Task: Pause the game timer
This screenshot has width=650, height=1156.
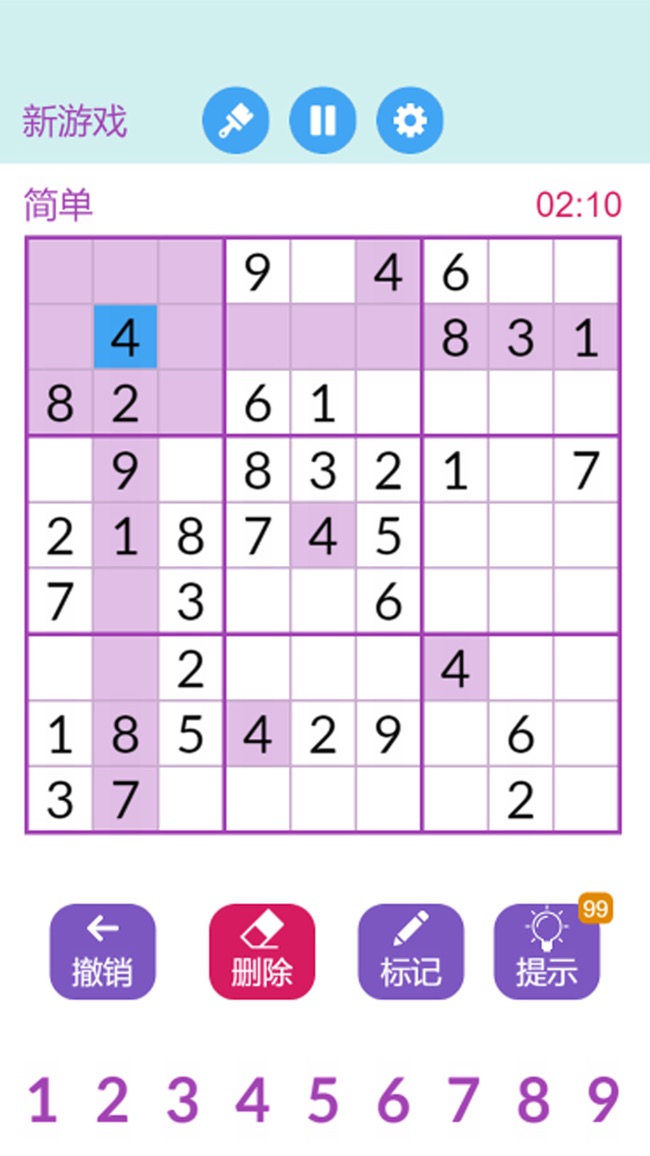Action: (x=323, y=120)
